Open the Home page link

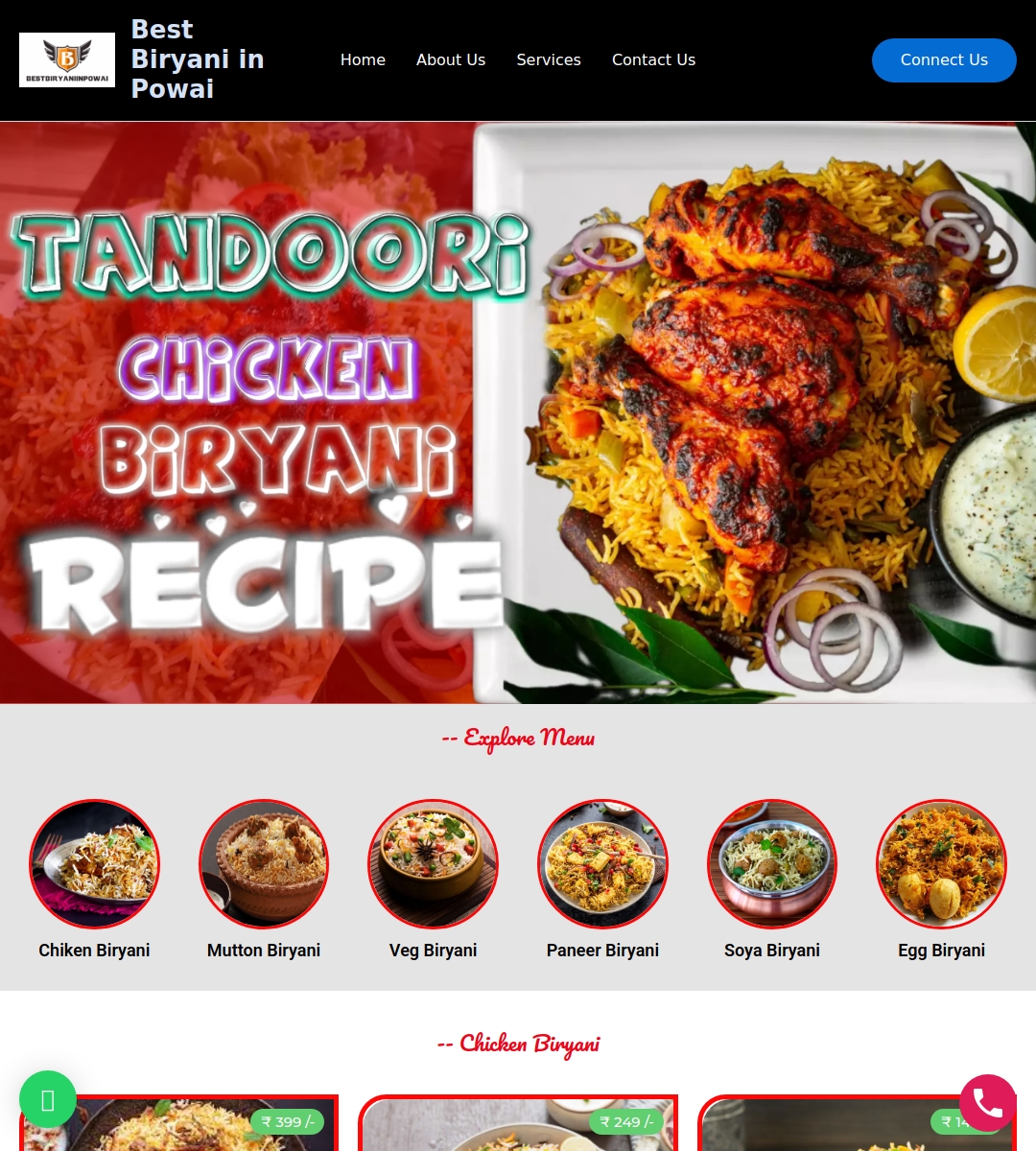click(x=363, y=59)
